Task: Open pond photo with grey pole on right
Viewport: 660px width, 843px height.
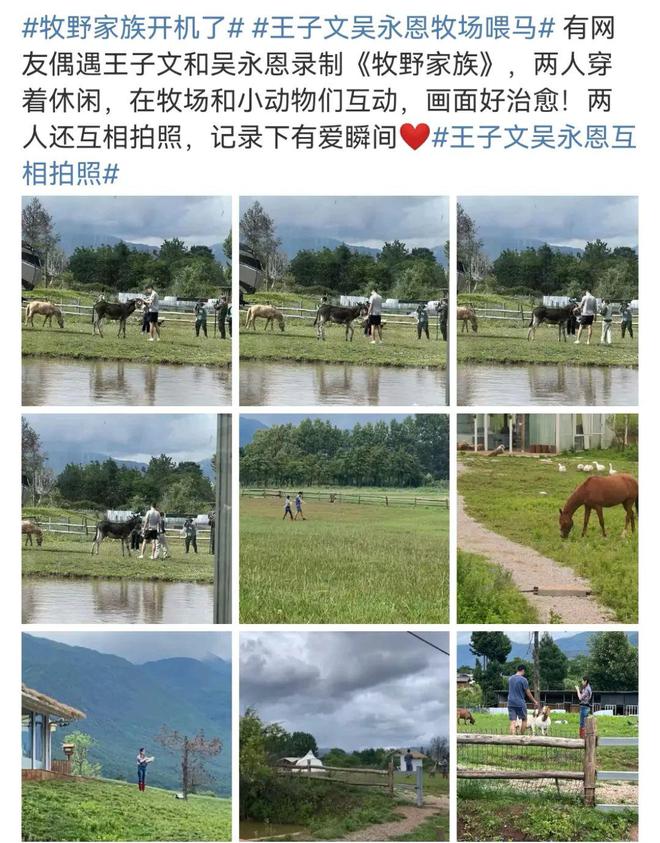Action: coord(126,518)
